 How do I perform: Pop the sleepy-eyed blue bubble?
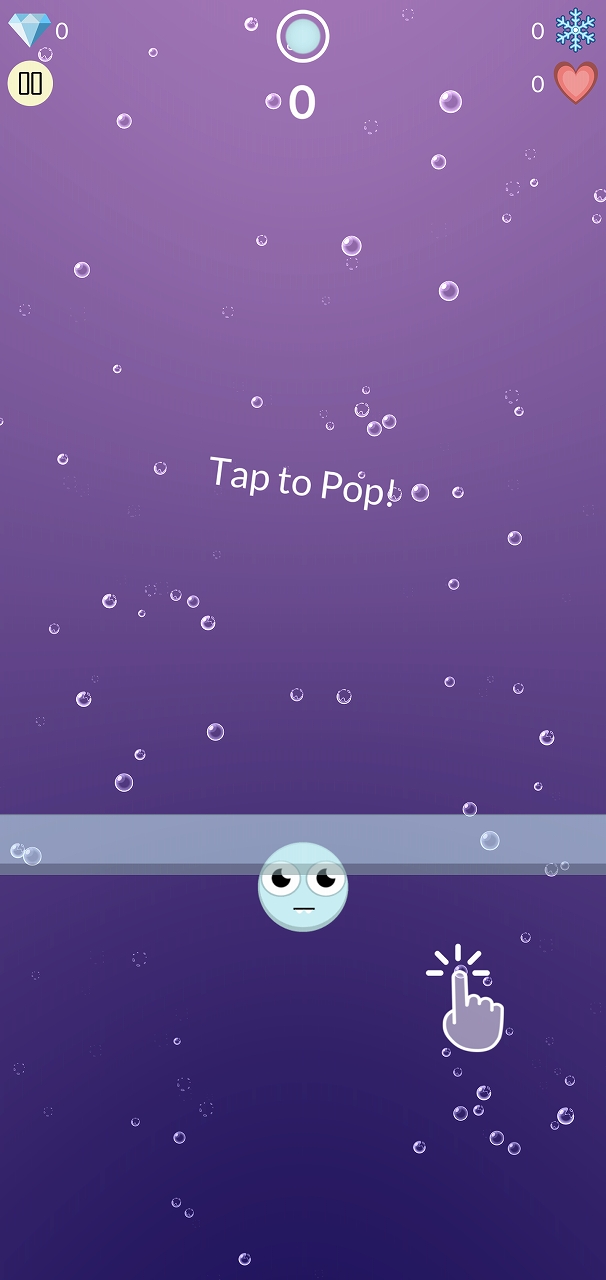point(303,886)
